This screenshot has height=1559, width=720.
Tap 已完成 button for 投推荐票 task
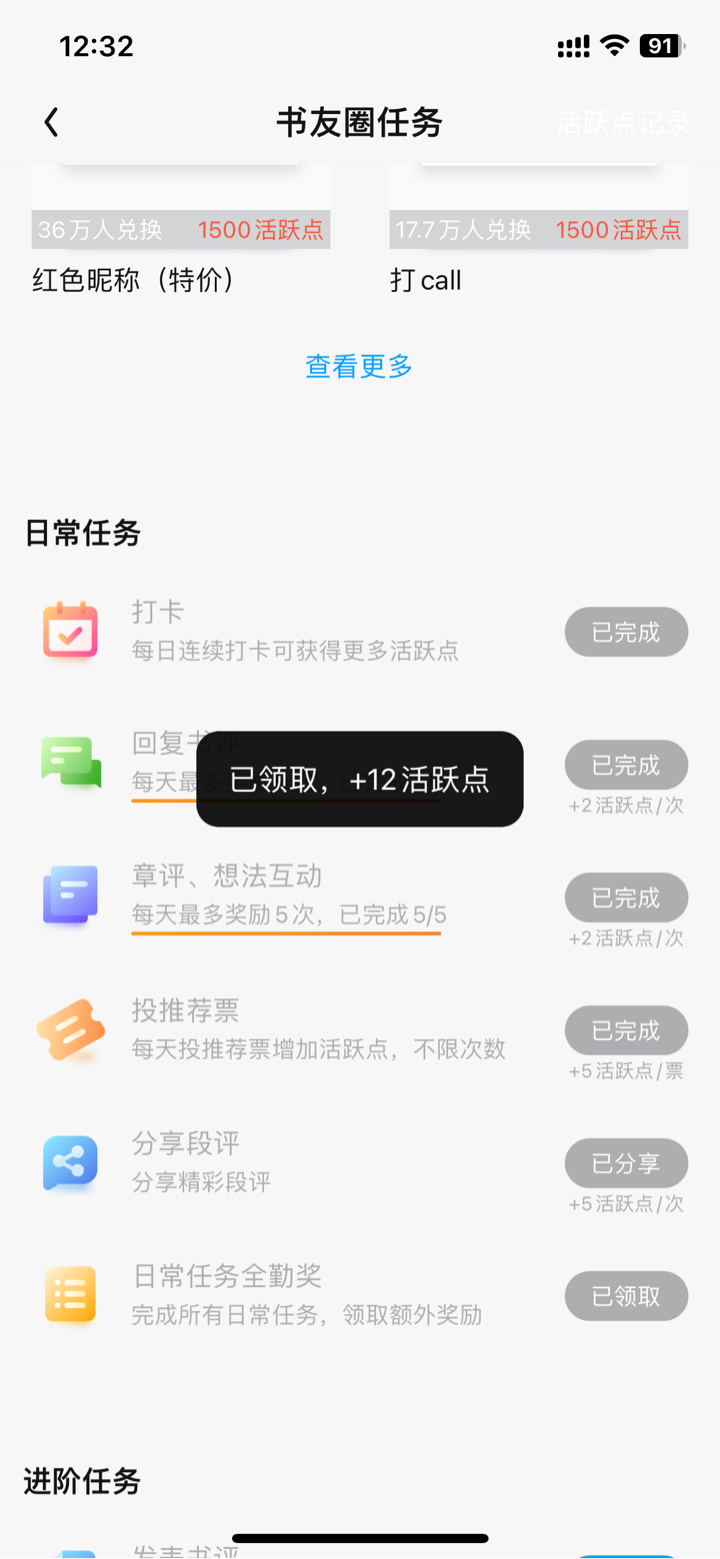click(x=626, y=1031)
